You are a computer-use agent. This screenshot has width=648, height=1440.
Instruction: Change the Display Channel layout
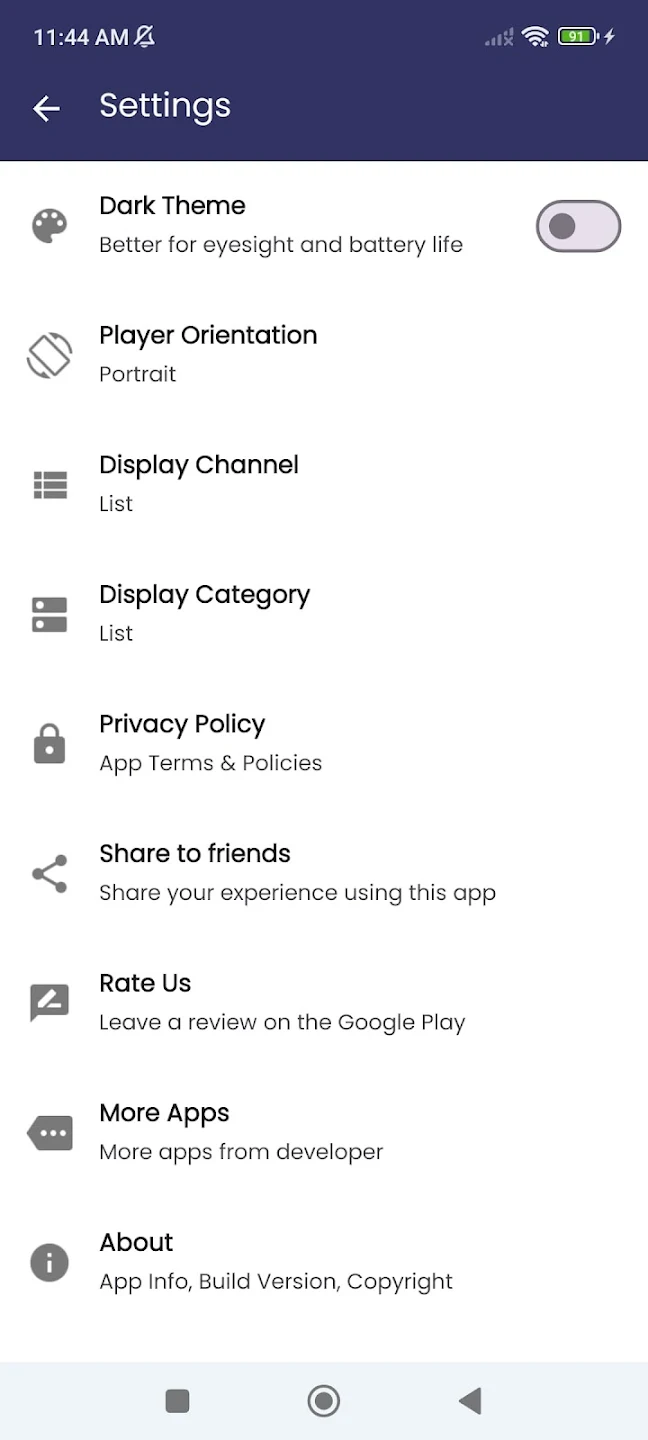[199, 484]
